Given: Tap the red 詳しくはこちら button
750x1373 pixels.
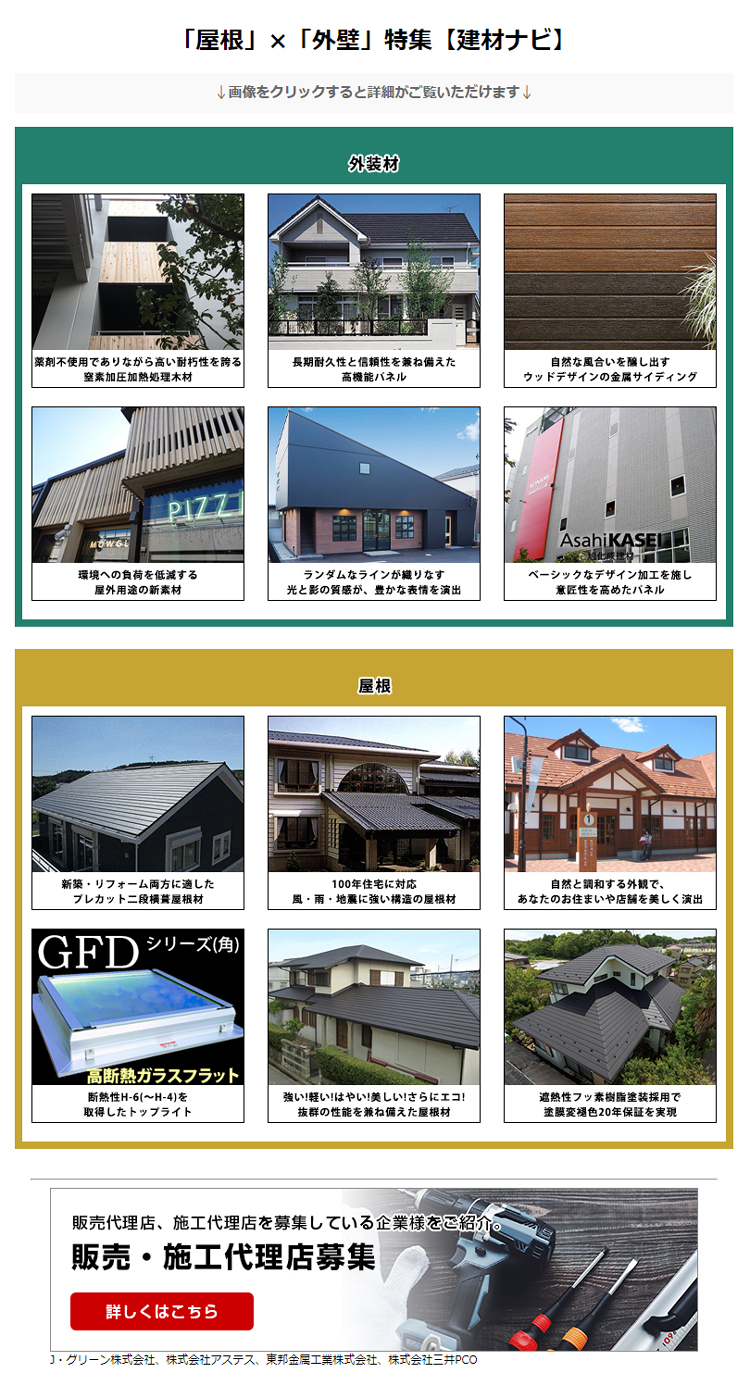Looking at the screenshot, I should point(161,1311).
